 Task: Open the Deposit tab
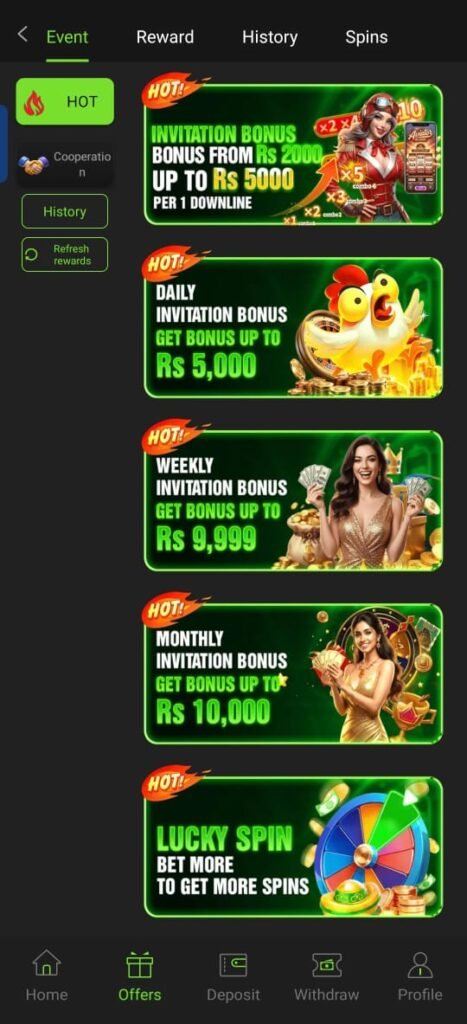(233, 976)
